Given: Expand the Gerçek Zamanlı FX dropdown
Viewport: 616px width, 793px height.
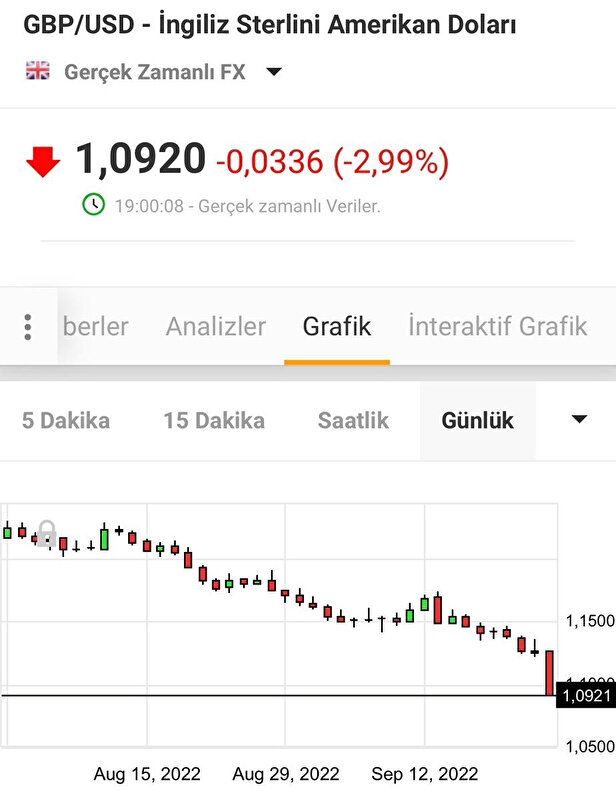Looking at the screenshot, I should (x=274, y=72).
